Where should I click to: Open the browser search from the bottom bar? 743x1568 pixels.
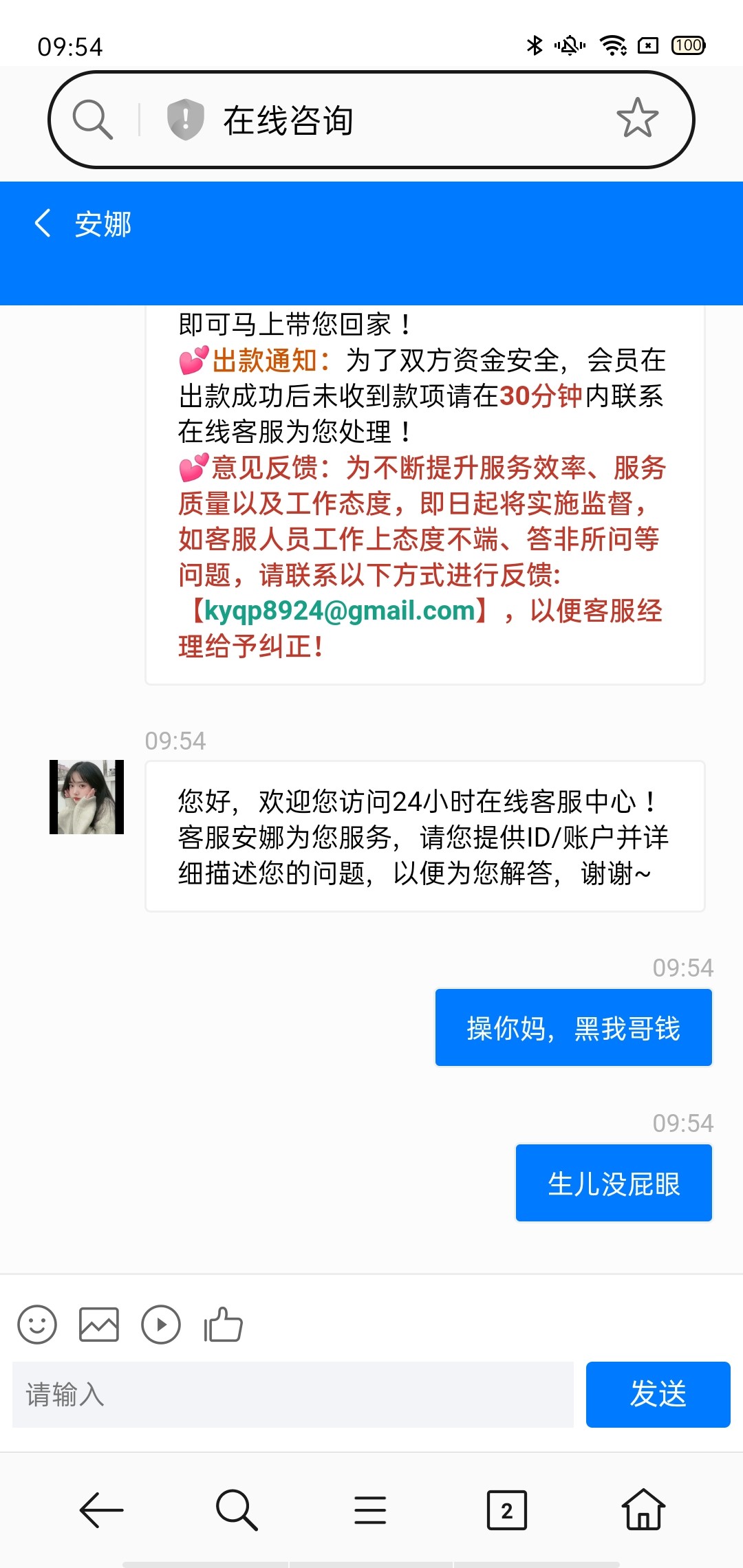click(236, 1510)
